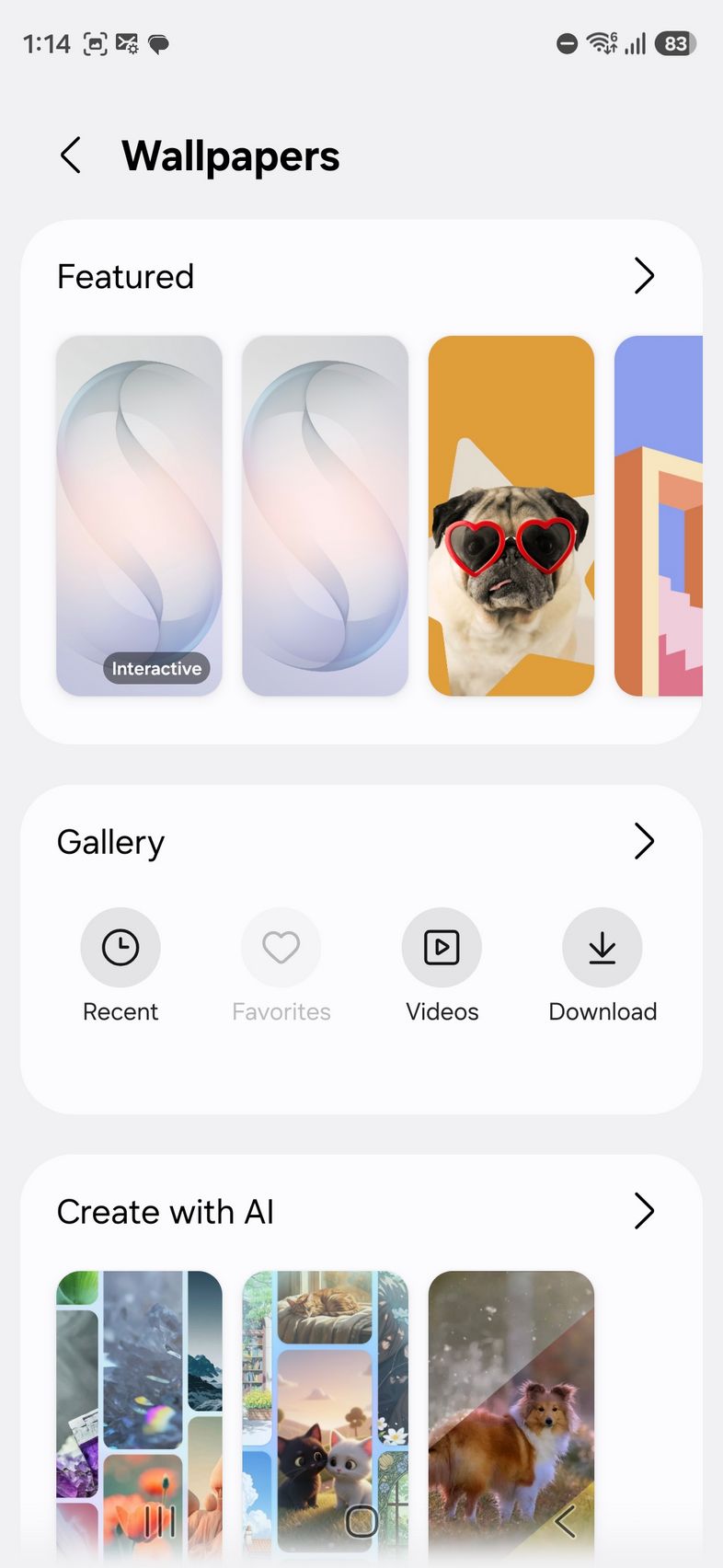The width and height of the screenshot is (723, 1568).
Task: Open the Videos gallery folder
Action: pyautogui.click(x=442, y=948)
